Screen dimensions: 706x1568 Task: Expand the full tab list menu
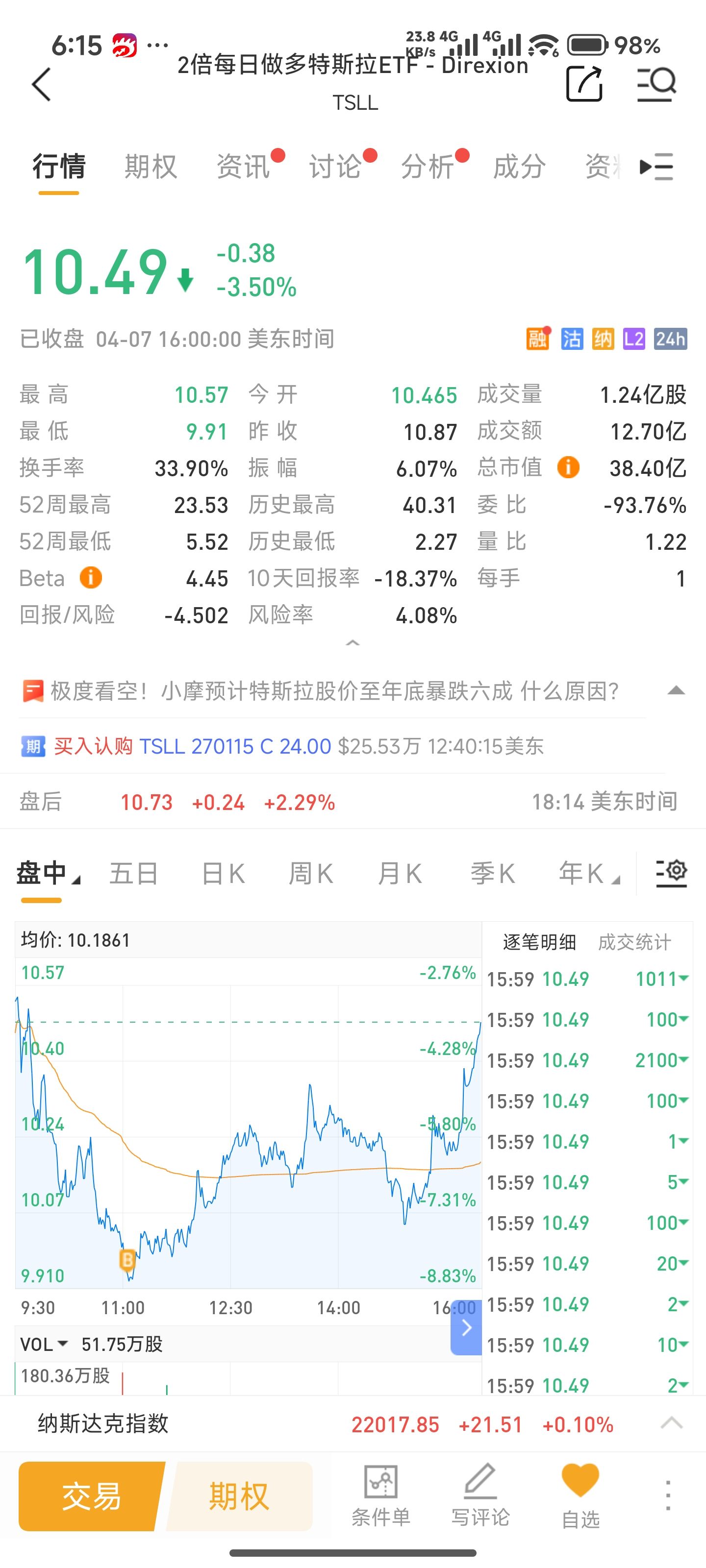(656, 167)
